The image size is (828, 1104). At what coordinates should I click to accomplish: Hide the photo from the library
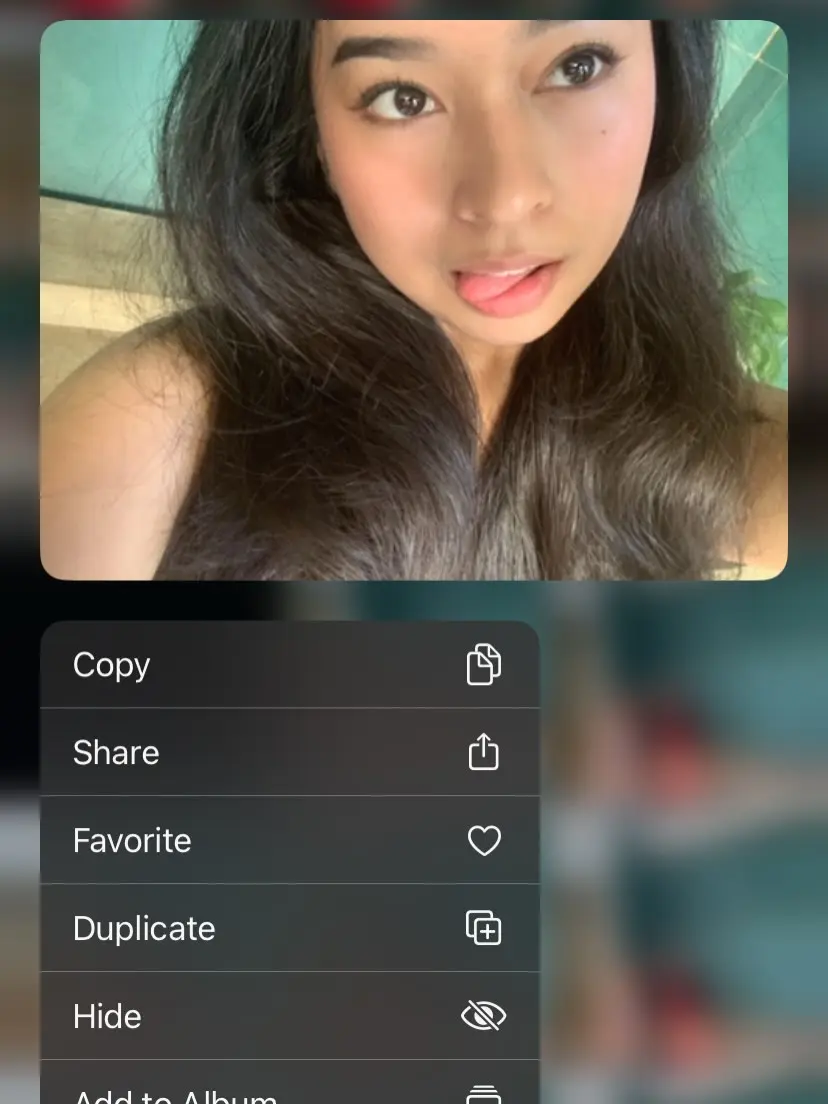(x=289, y=1016)
